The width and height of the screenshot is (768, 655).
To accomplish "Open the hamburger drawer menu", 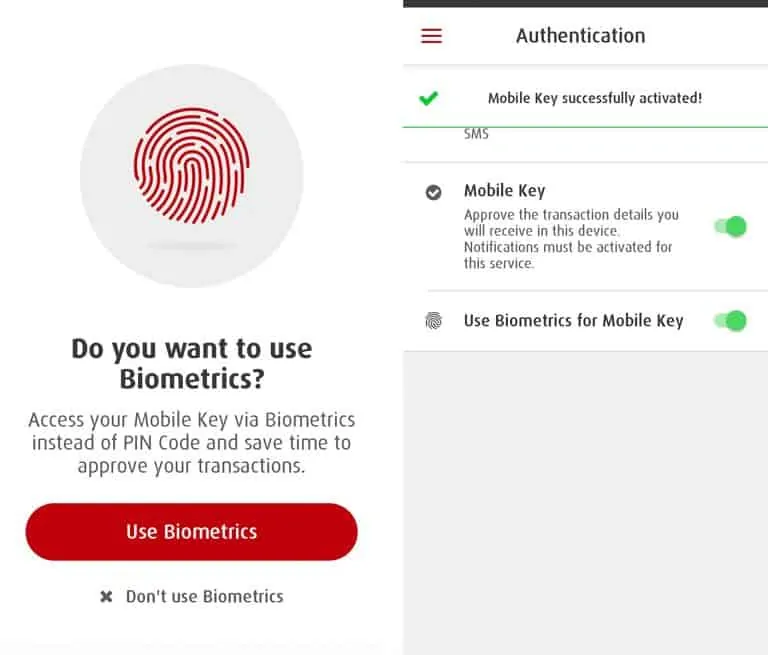I will (431, 36).
